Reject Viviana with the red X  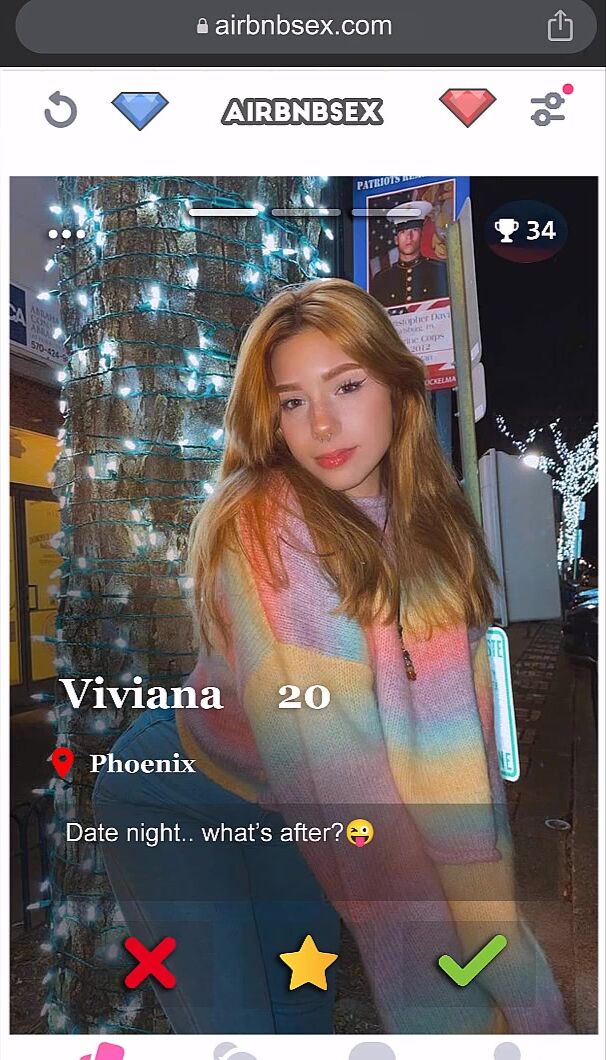(150, 962)
